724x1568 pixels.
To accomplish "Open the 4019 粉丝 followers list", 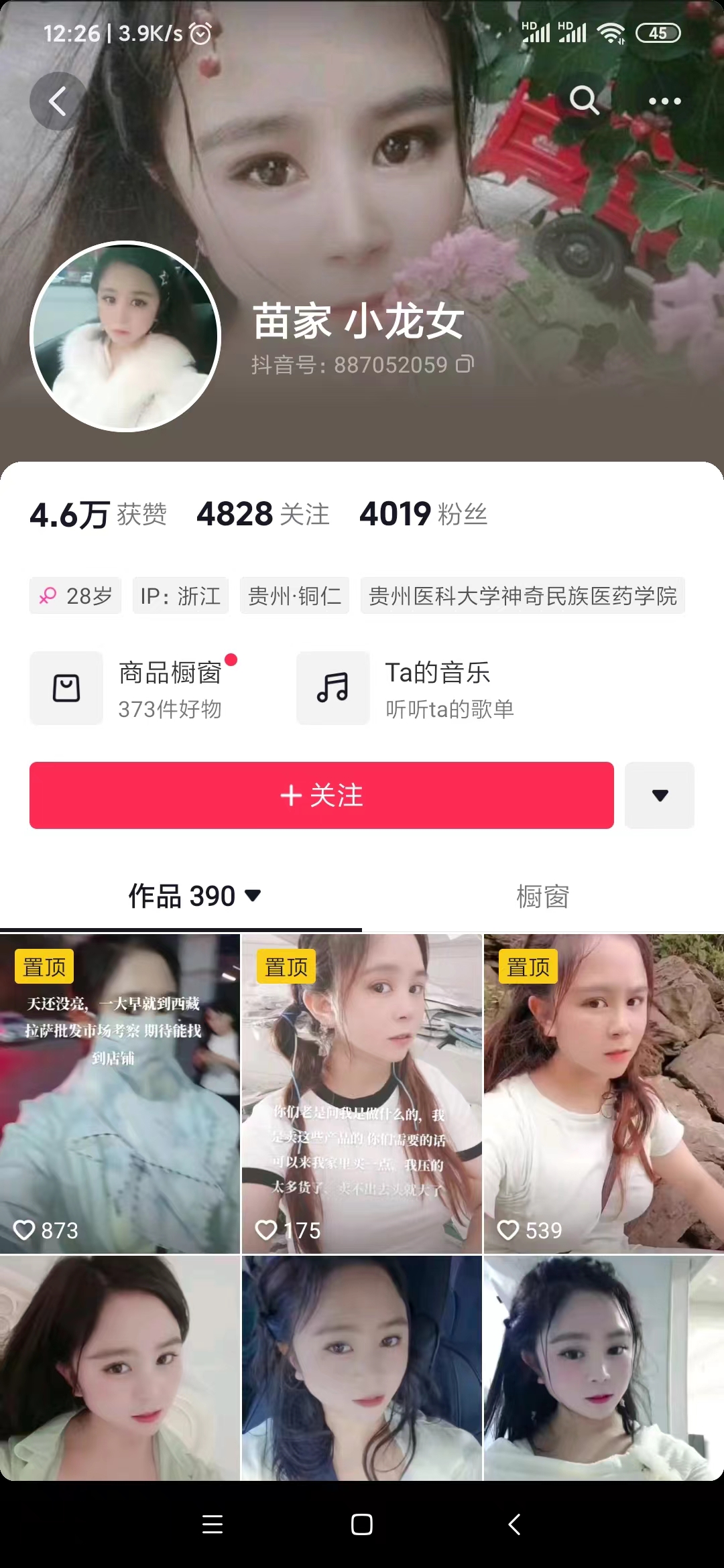I will (423, 515).
